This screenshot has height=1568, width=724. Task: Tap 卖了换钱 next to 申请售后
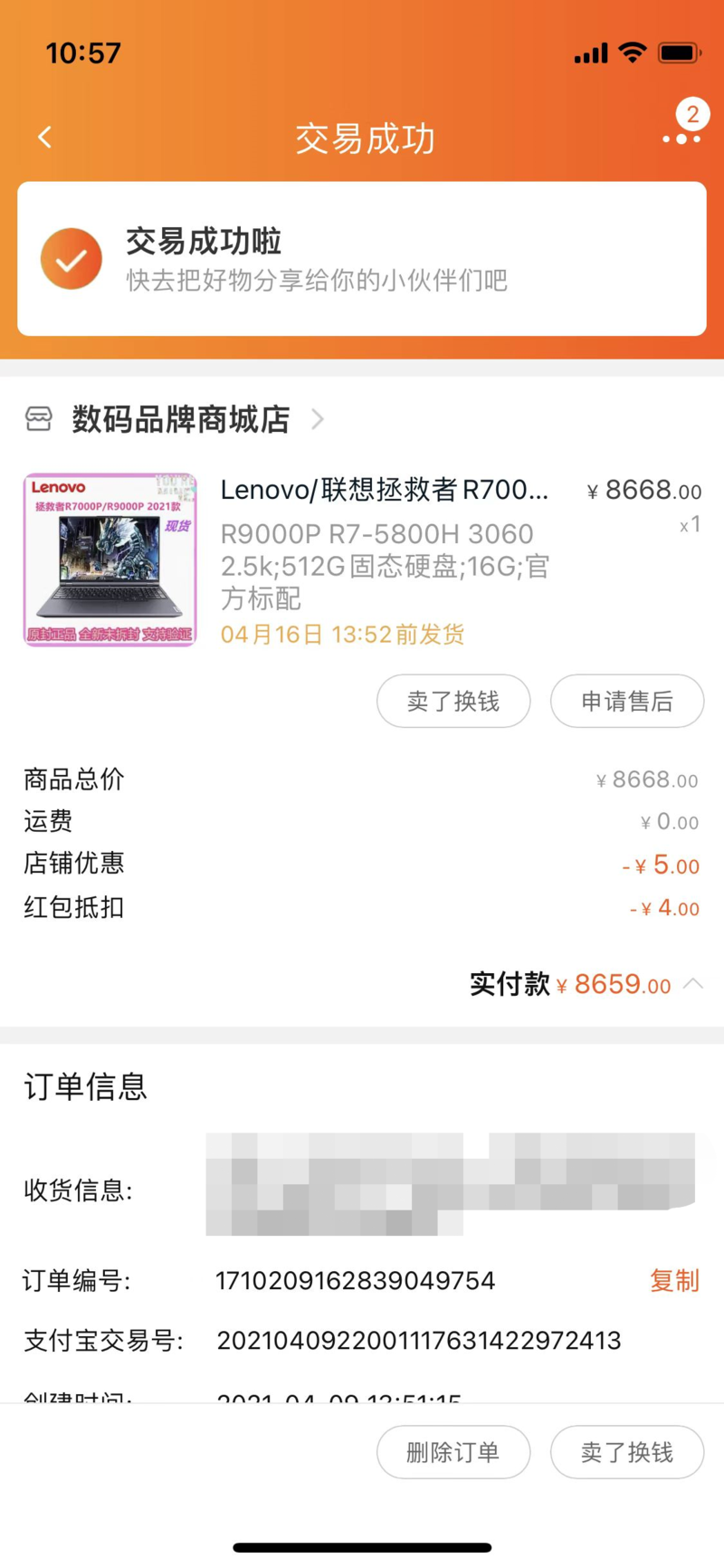tap(453, 702)
